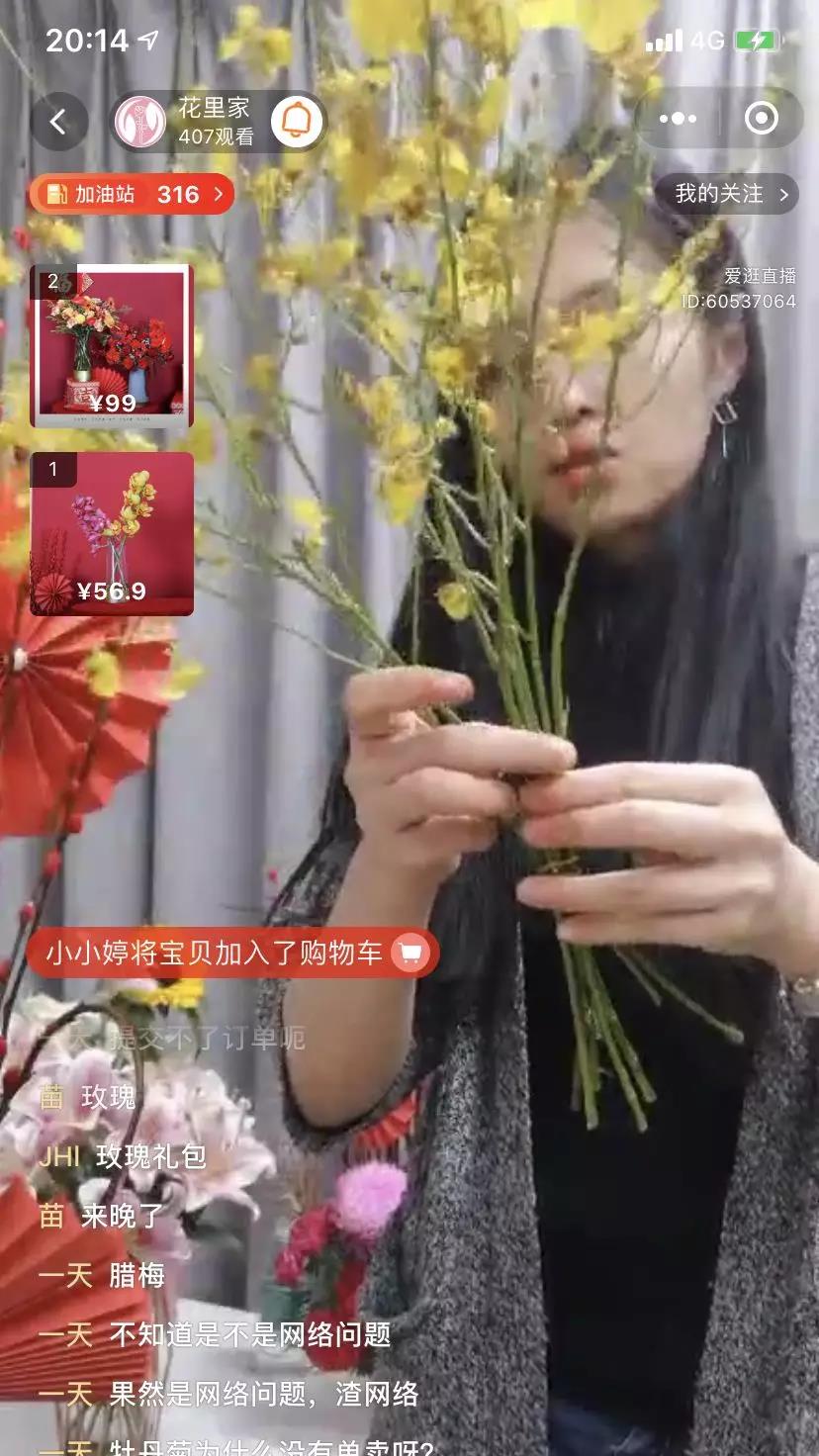Go back using the top-left arrow

(x=58, y=122)
